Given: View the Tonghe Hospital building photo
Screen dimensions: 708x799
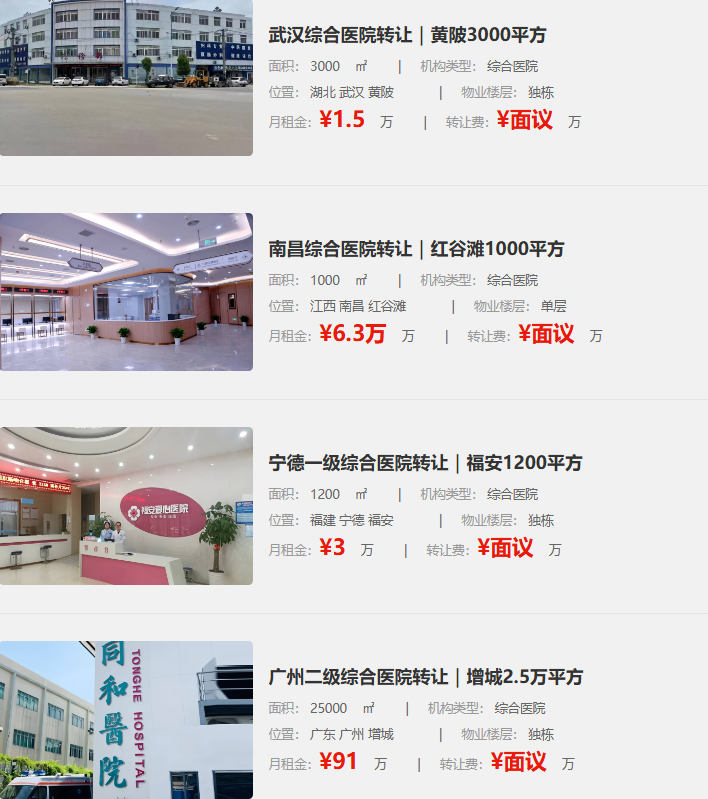Looking at the screenshot, I should [x=126, y=719].
